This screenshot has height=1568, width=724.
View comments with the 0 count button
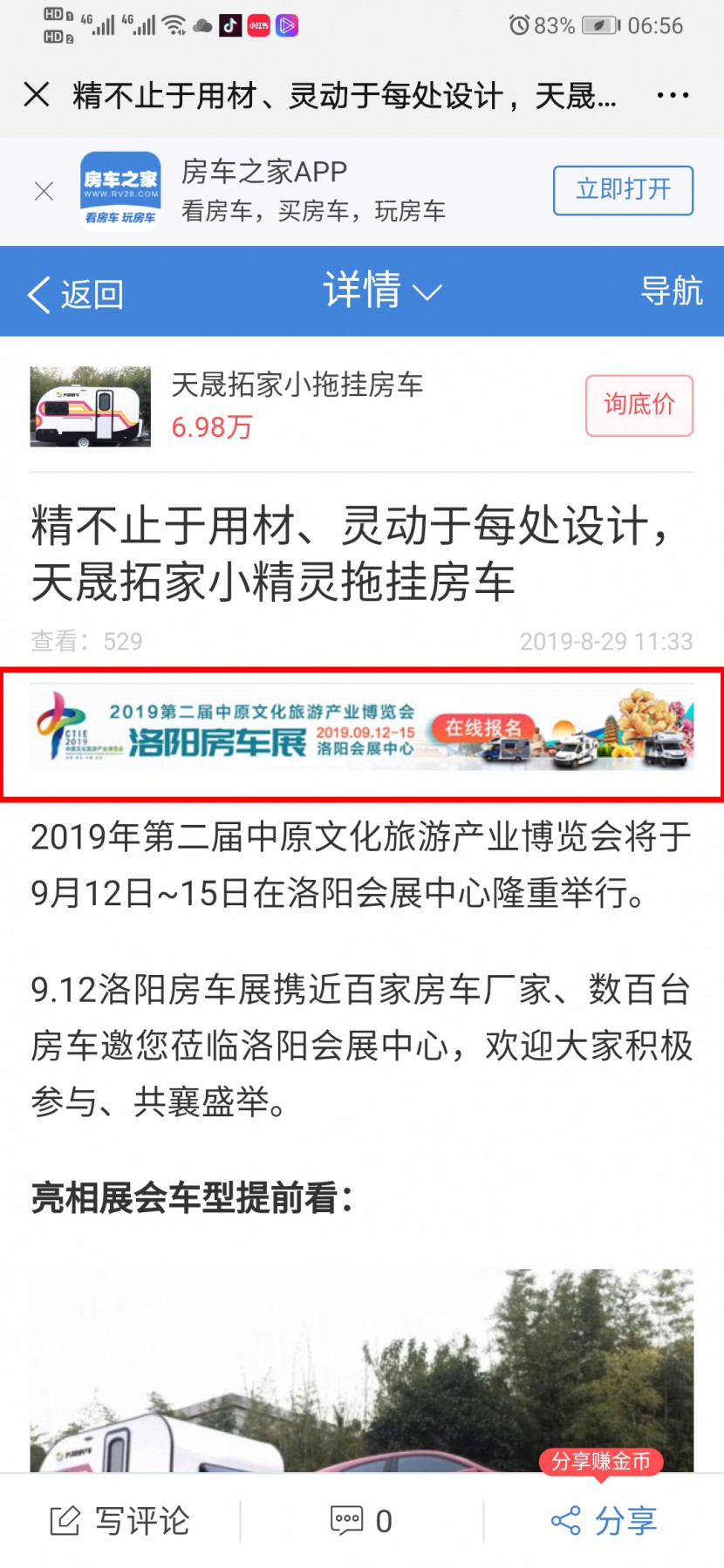coord(362,1521)
